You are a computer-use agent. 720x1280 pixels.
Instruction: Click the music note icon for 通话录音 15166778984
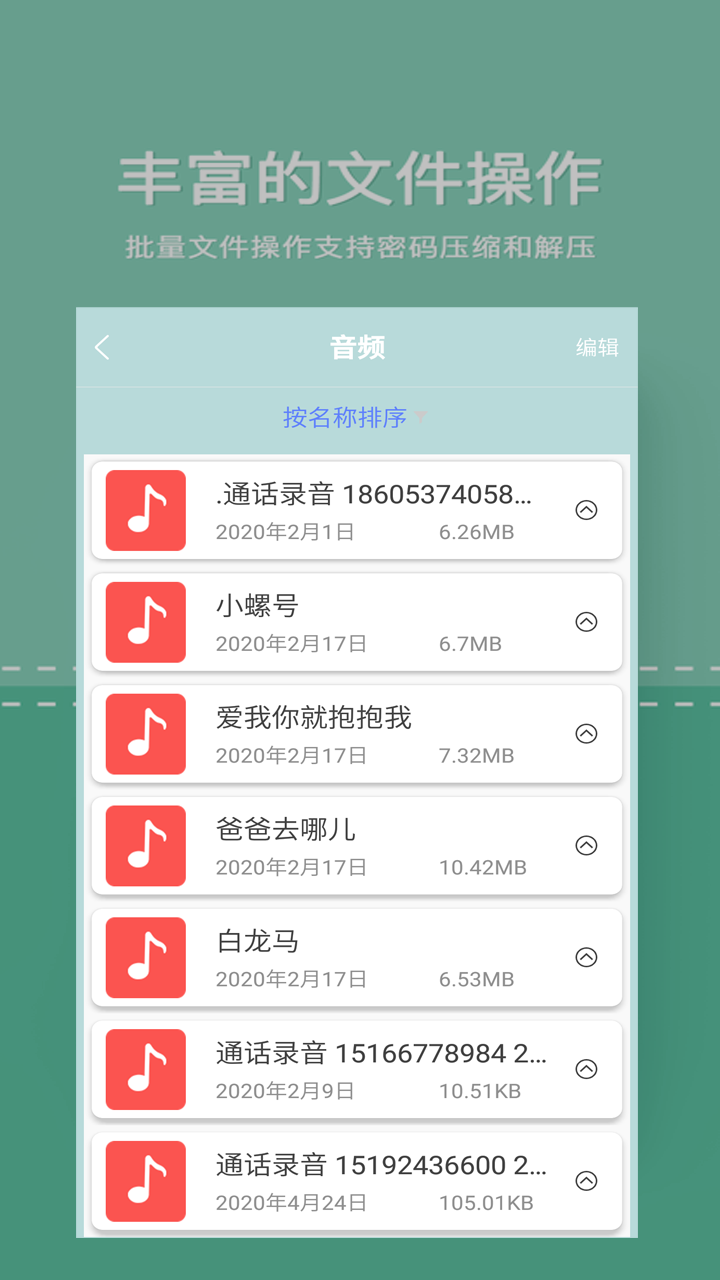(x=145, y=1069)
